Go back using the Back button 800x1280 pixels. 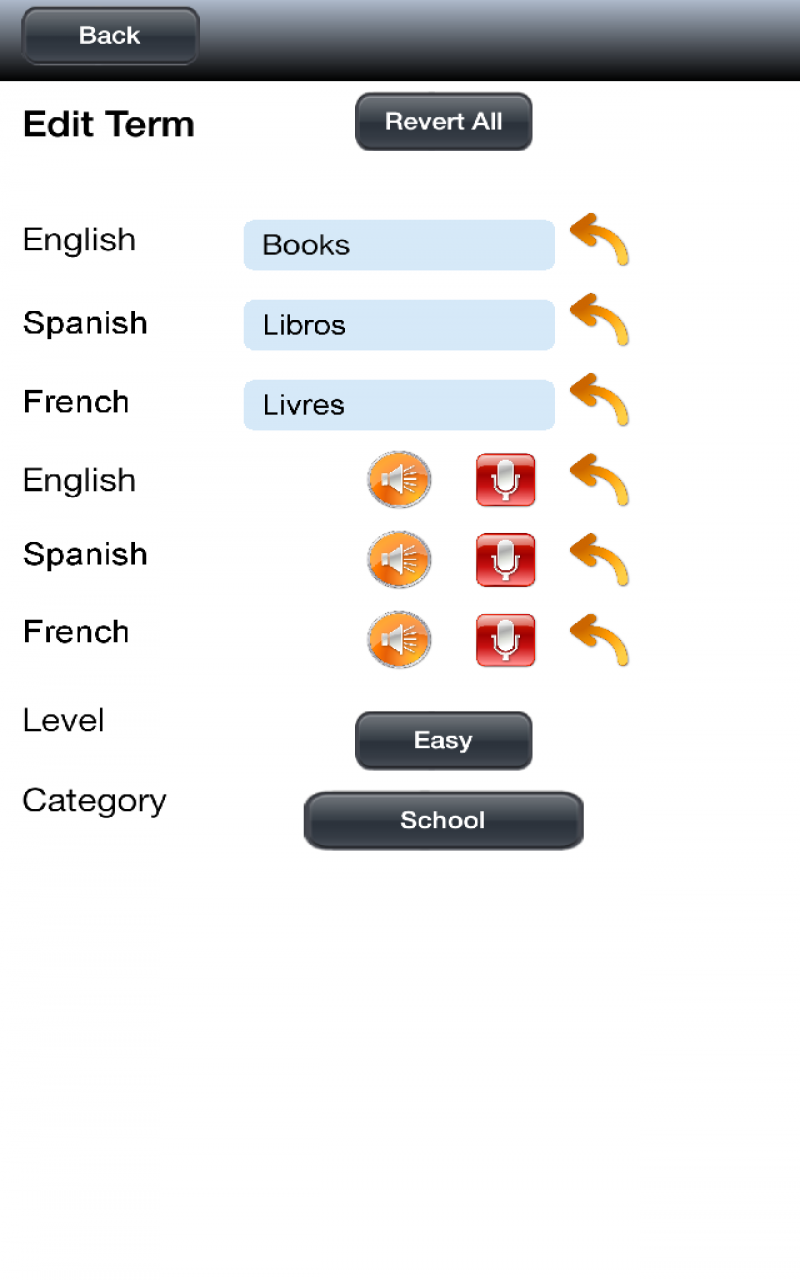point(110,36)
